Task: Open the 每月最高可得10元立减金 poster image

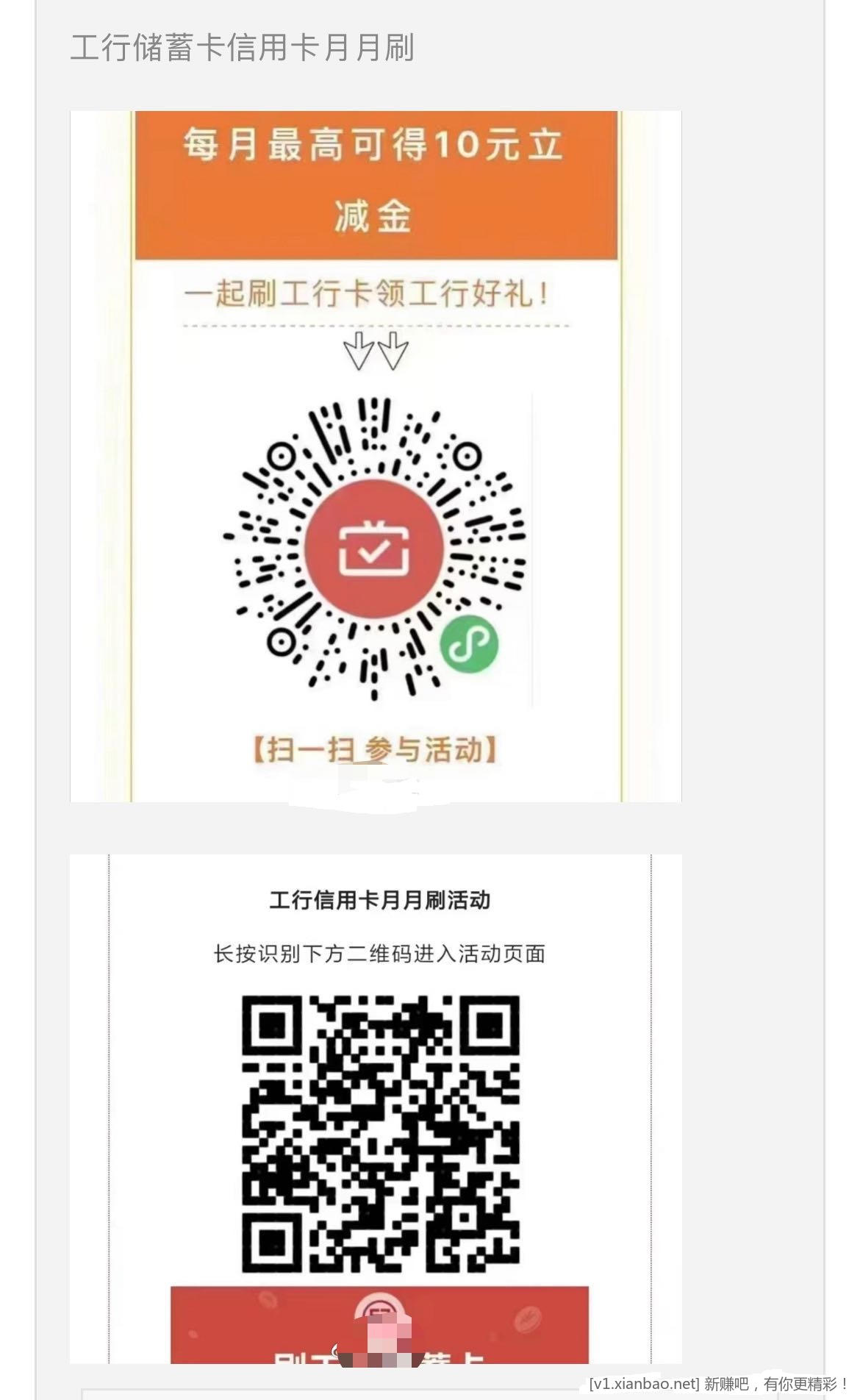Action: (x=376, y=456)
